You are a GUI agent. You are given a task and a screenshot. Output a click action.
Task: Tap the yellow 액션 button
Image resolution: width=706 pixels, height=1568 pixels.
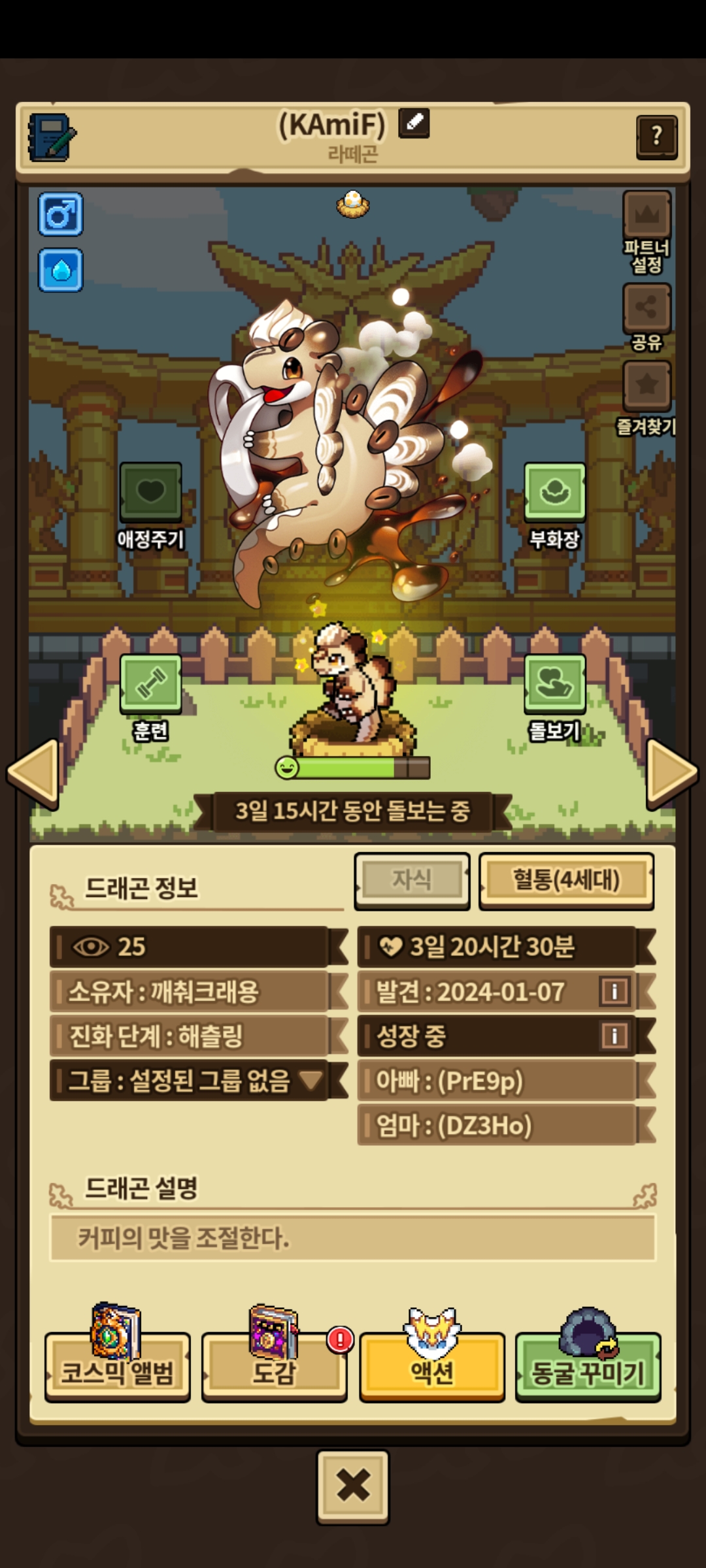point(431,1371)
